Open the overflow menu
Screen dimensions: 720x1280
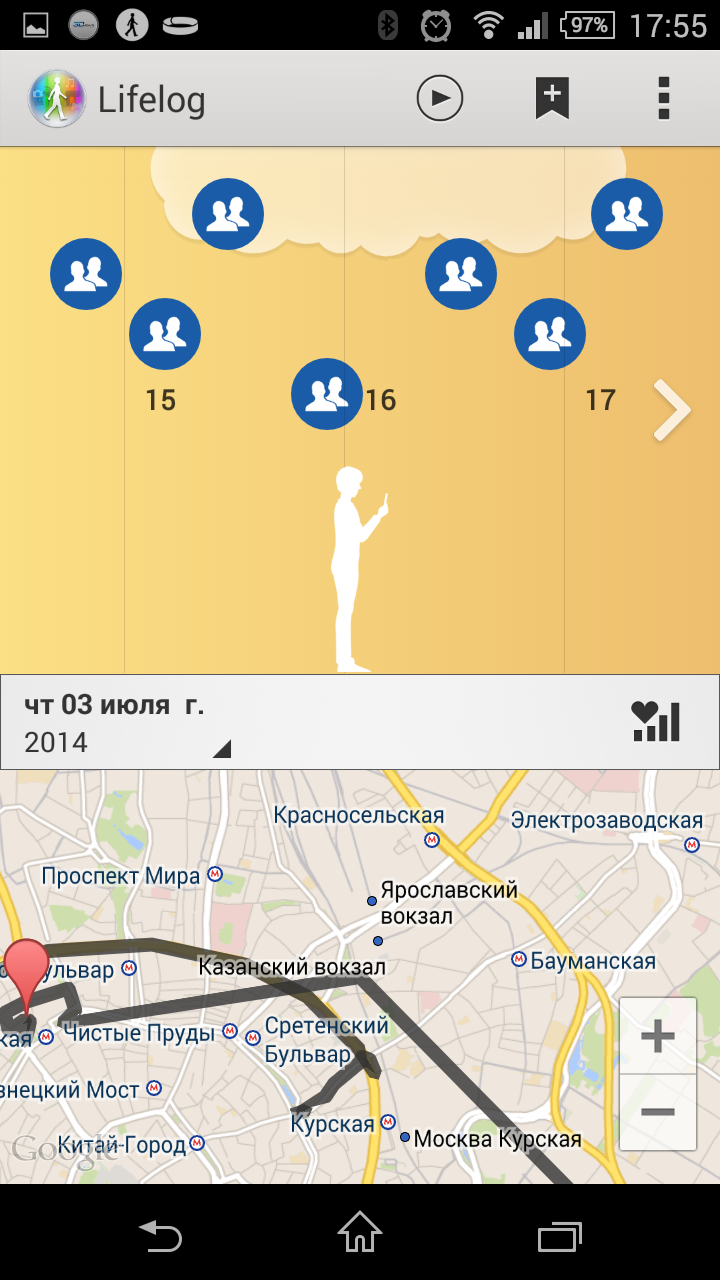(663, 99)
